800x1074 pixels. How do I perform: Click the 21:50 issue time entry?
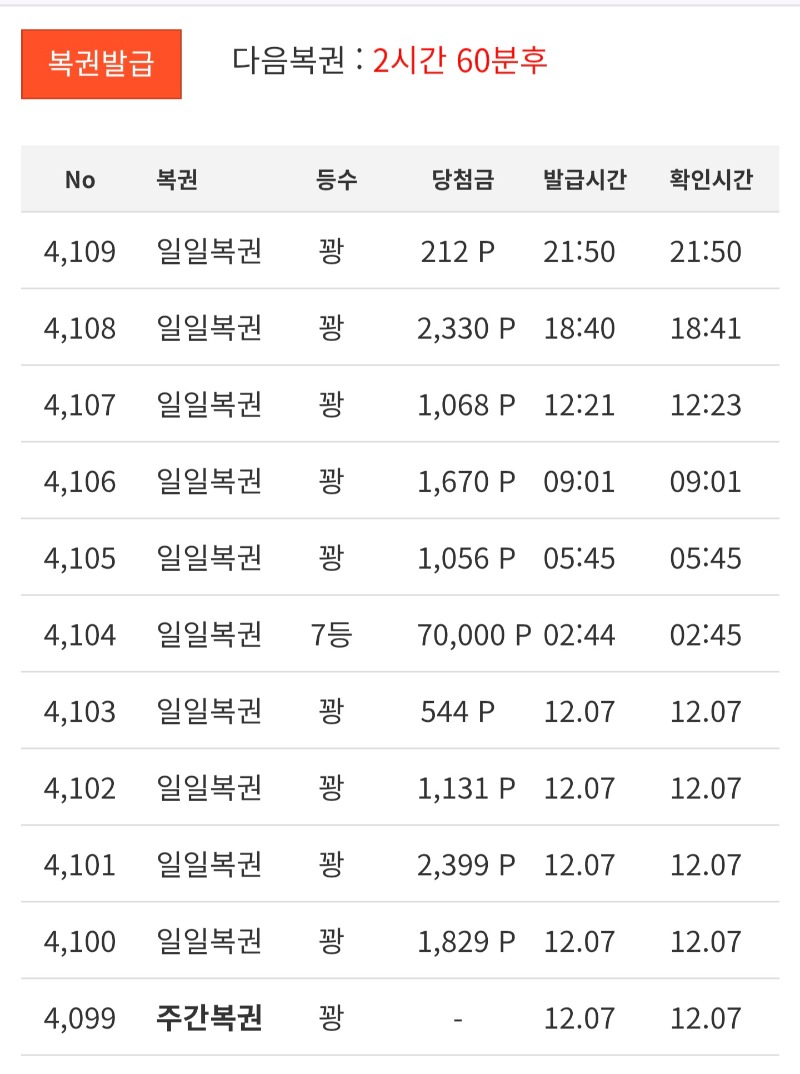pos(577,253)
